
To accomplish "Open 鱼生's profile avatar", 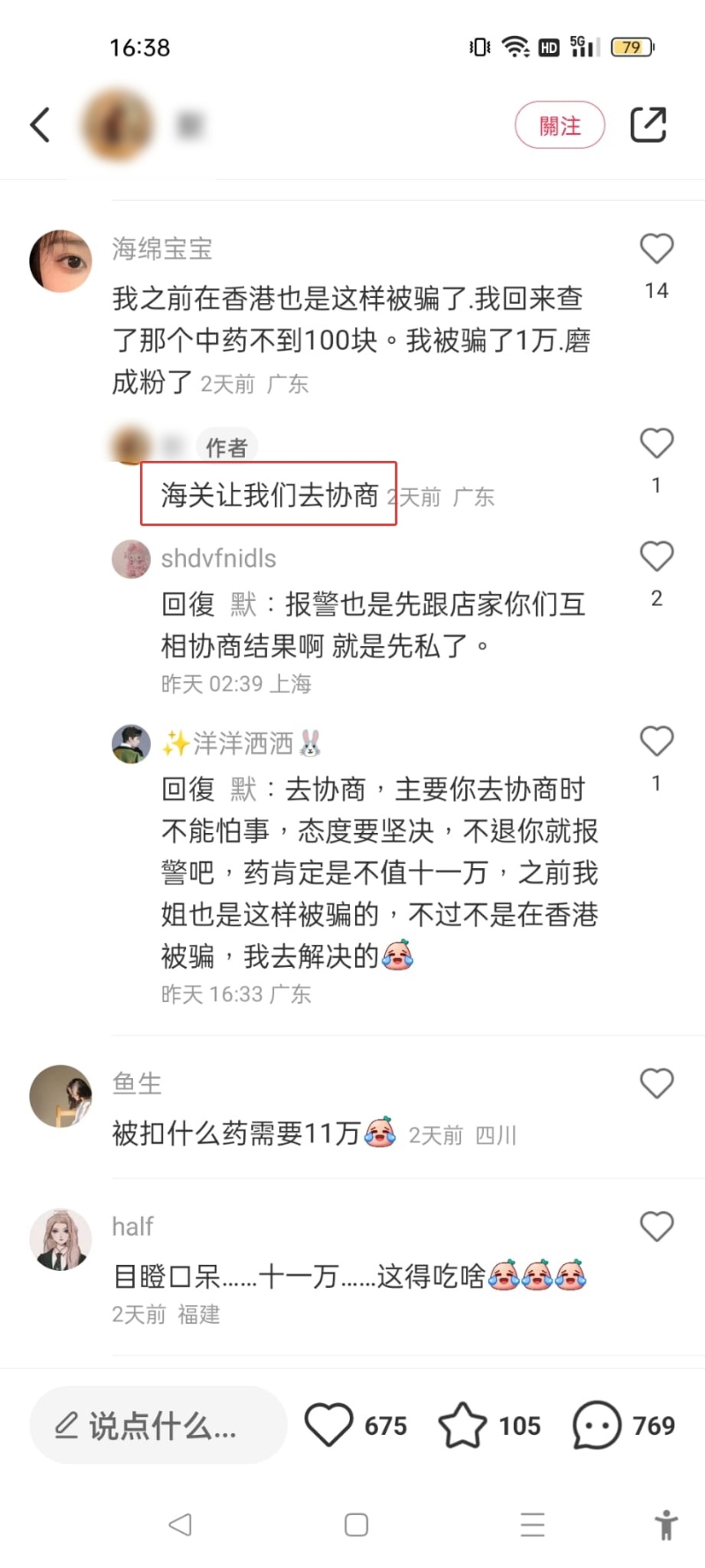I will [61, 1096].
